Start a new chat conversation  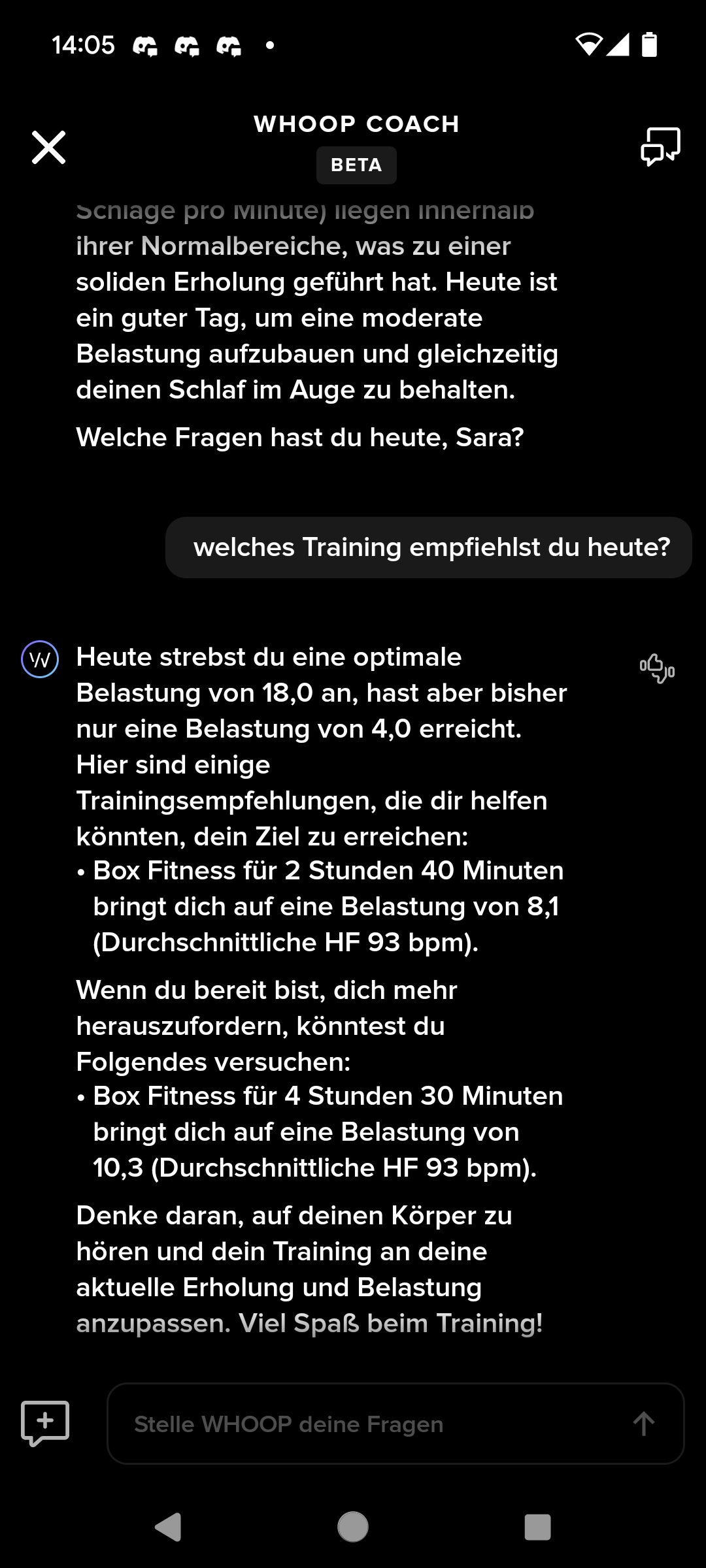click(45, 1422)
